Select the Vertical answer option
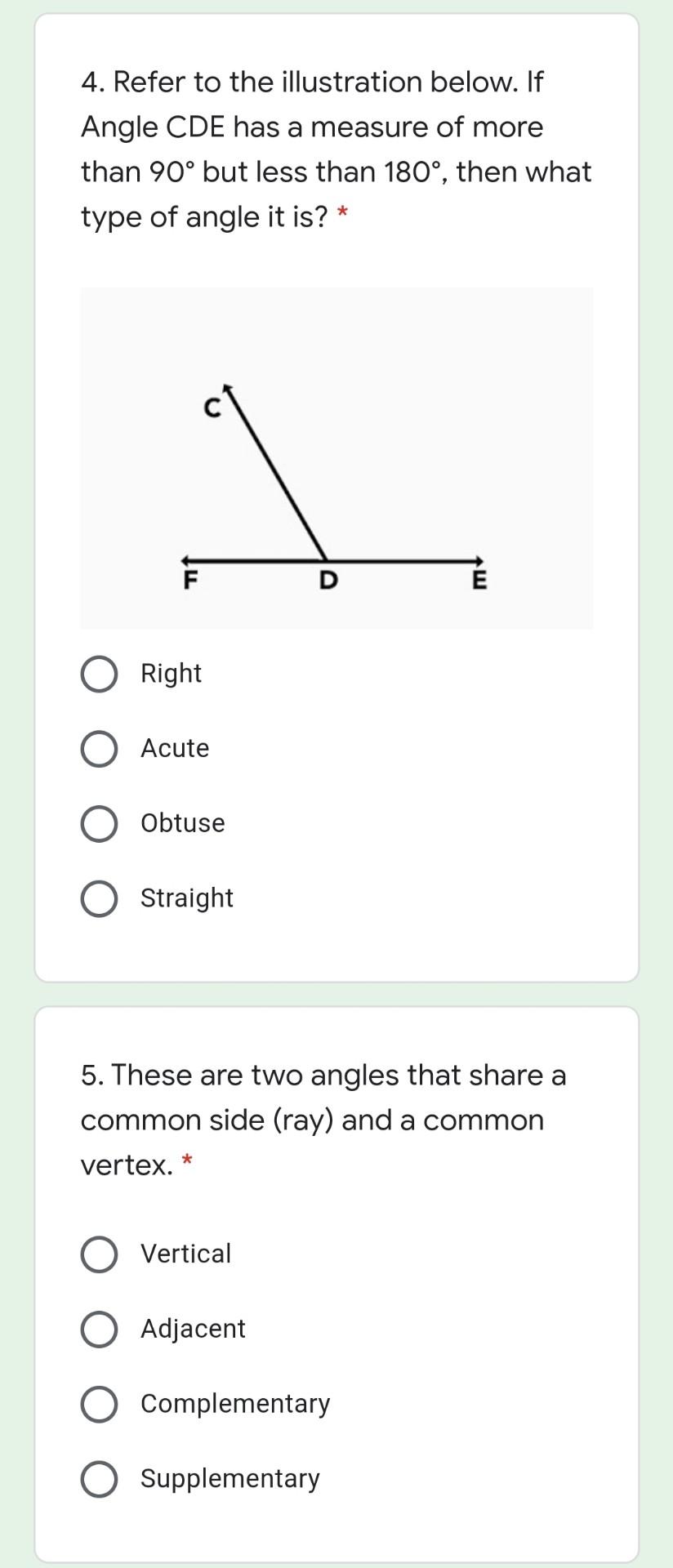Screen dimensions: 673x1568 98,1255
